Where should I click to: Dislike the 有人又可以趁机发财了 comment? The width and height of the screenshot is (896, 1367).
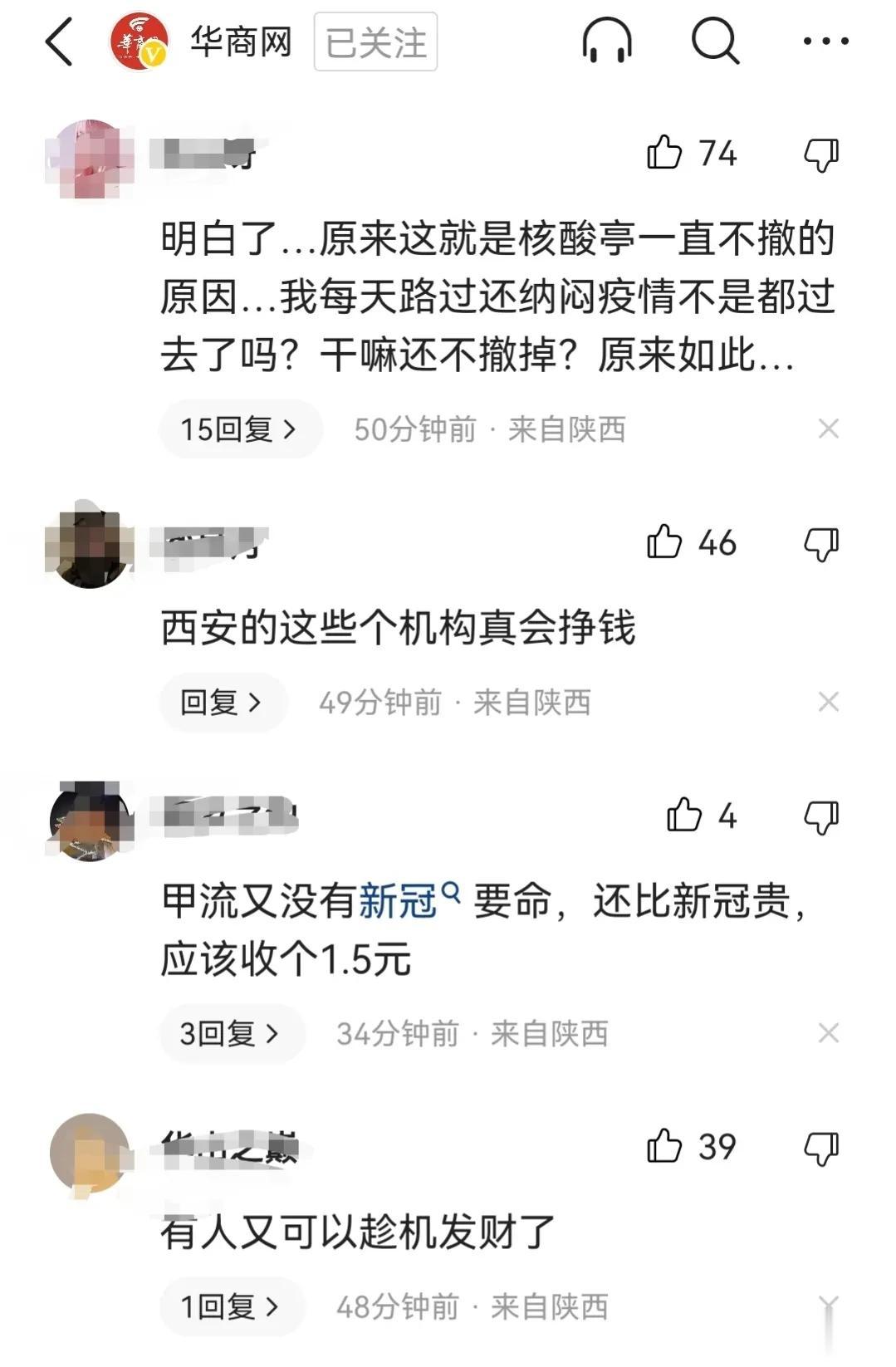tap(821, 1149)
